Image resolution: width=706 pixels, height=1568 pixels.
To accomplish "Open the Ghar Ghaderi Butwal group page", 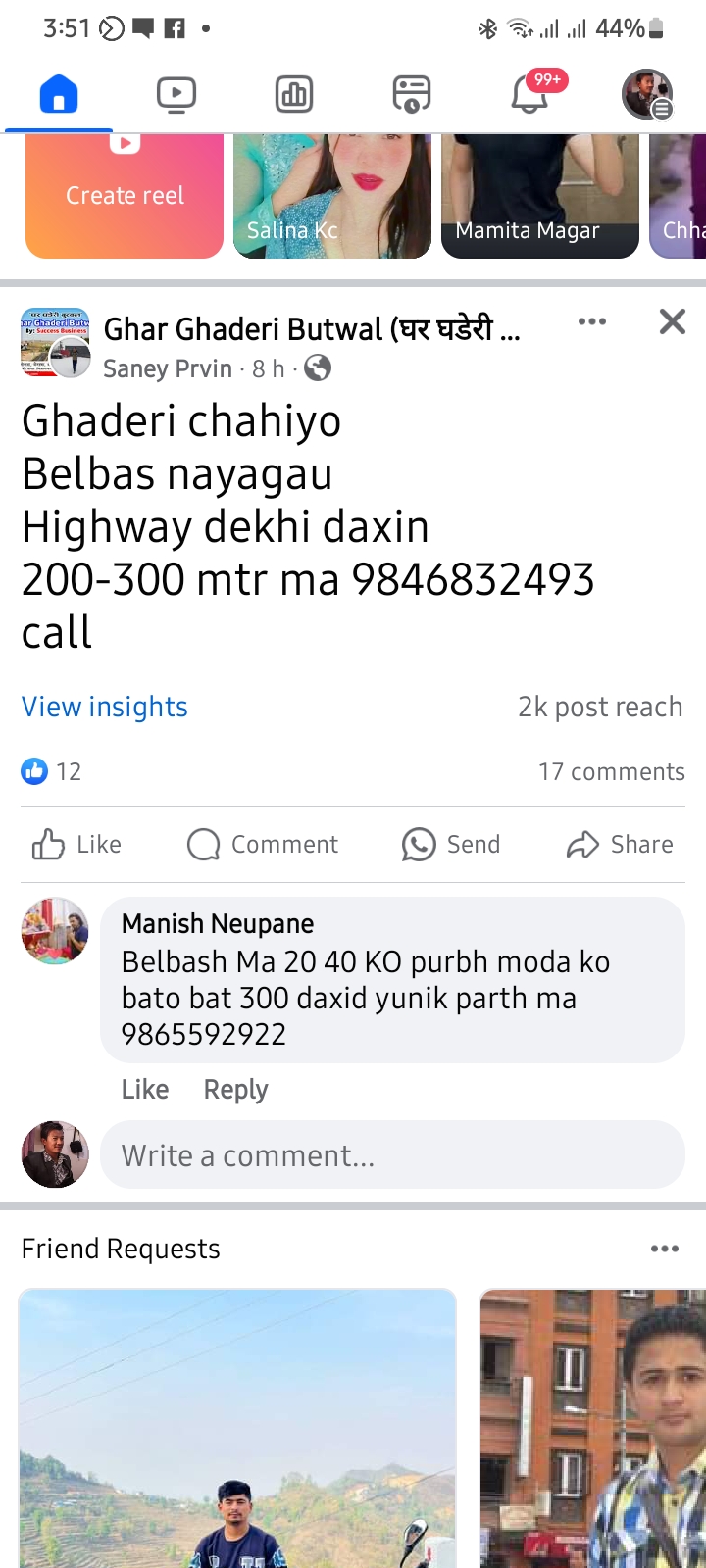I will click(x=312, y=329).
